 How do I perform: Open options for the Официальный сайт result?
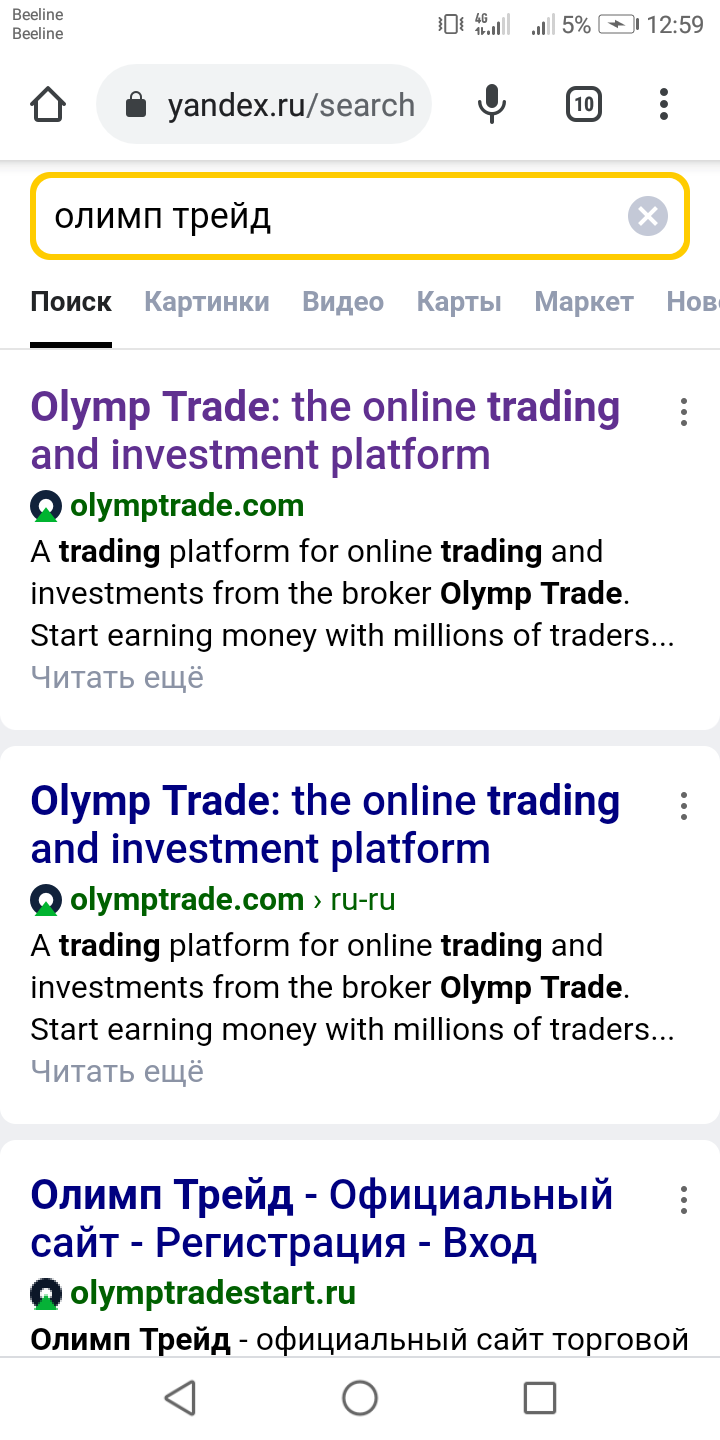coord(684,1200)
